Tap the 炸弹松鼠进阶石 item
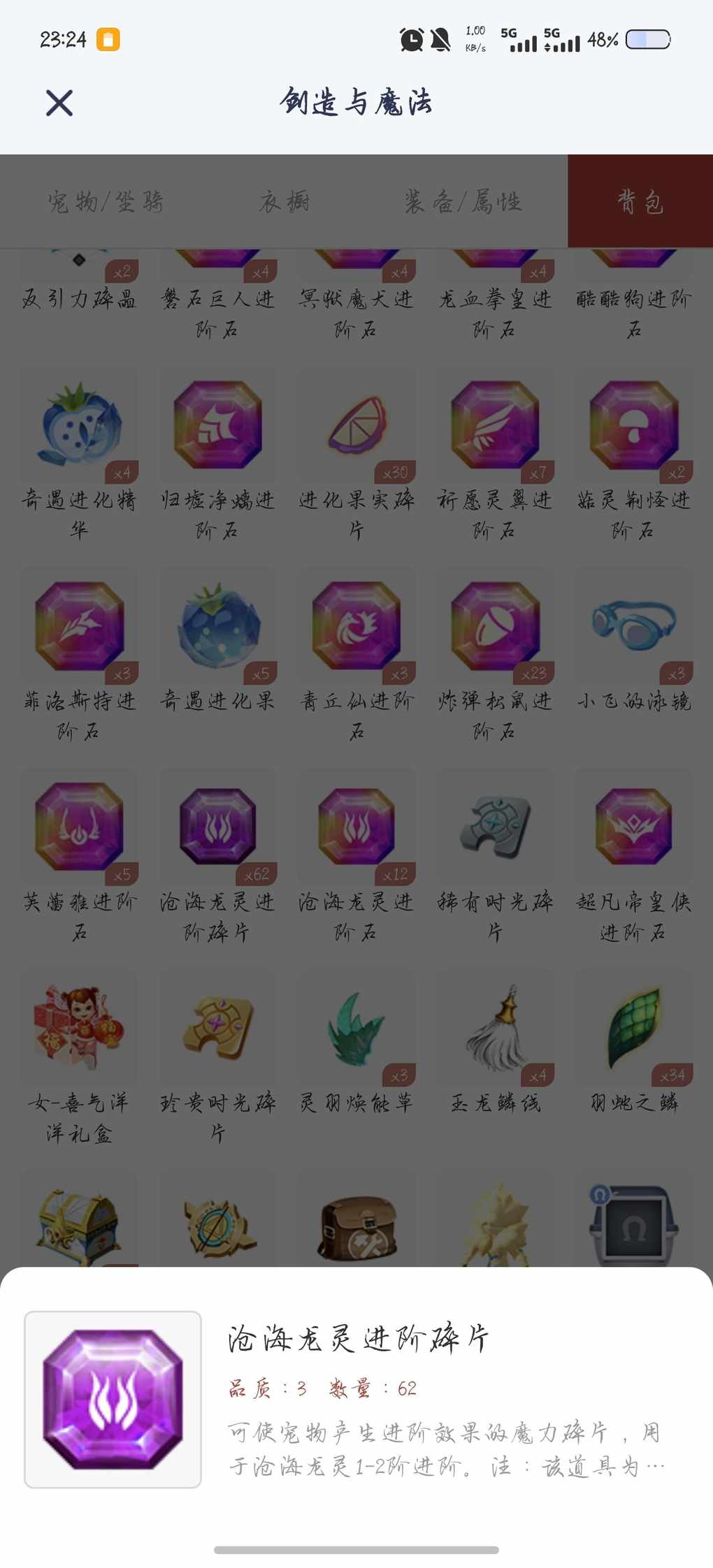Image resolution: width=713 pixels, height=1568 pixels. point(495,626)
